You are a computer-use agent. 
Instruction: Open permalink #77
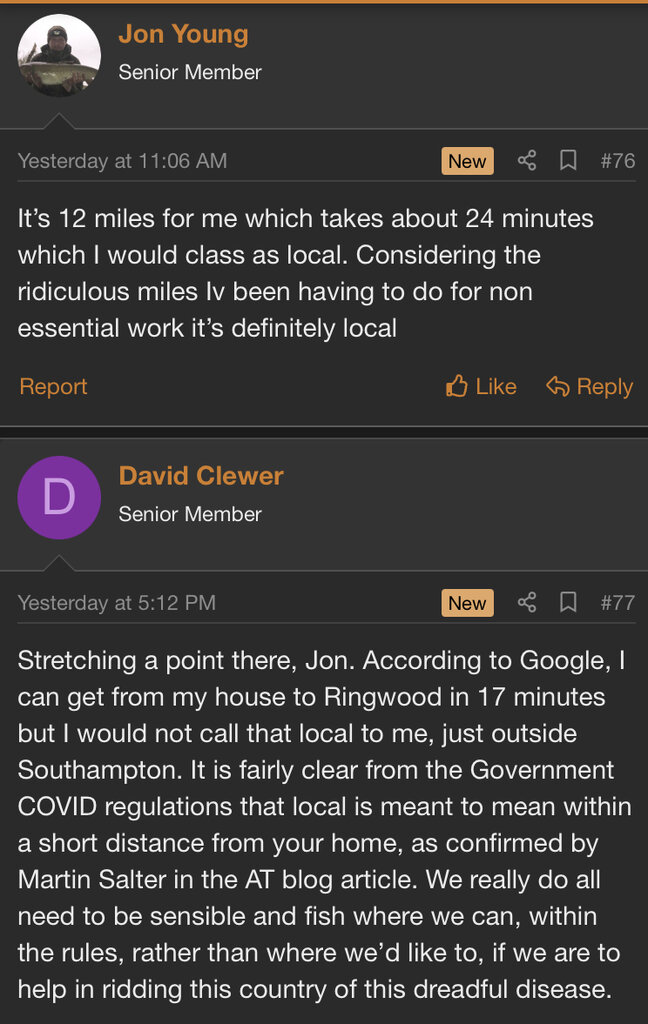pos(617,602)
